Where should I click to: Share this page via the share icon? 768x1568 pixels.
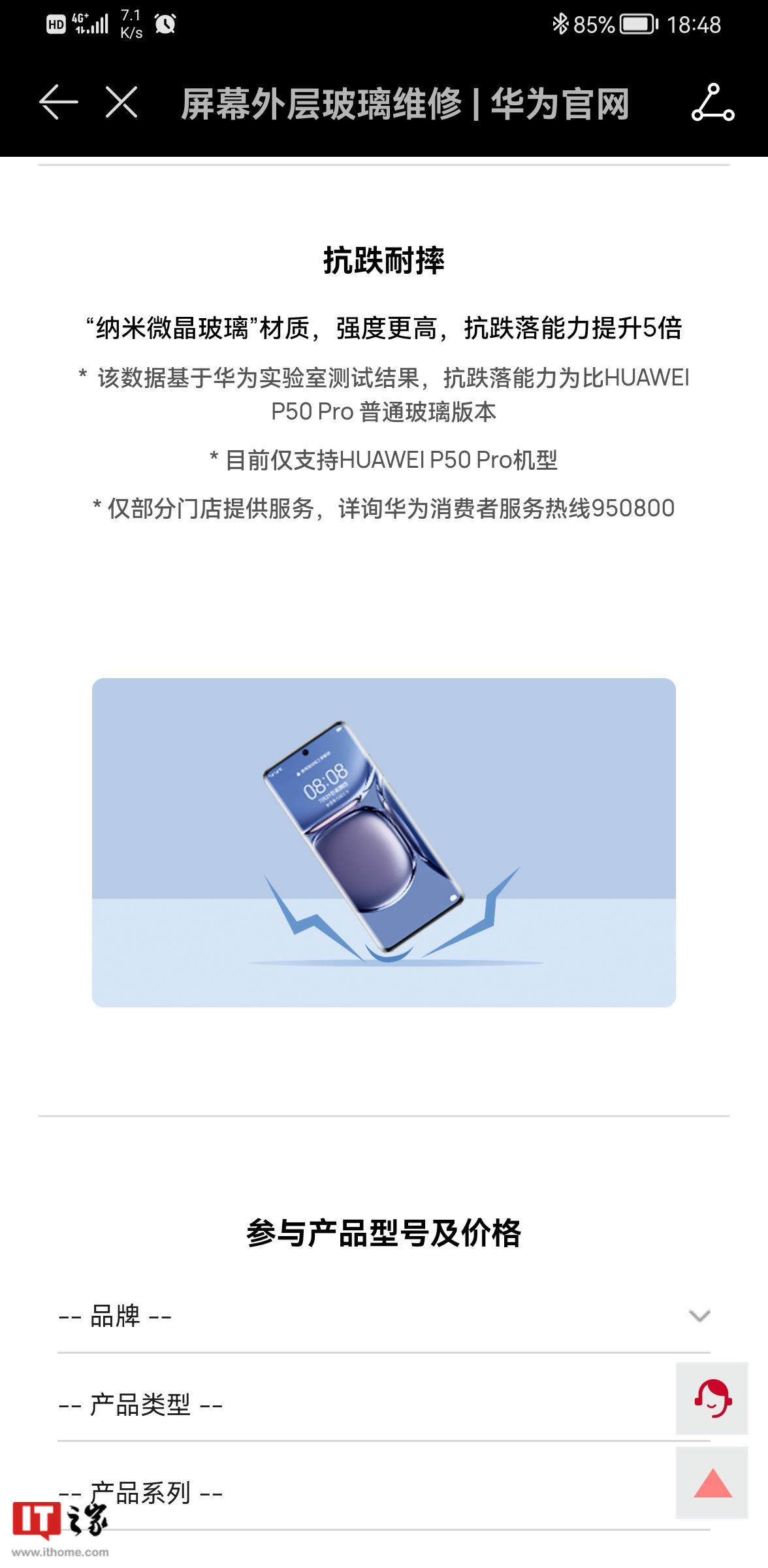click(712, 103)
